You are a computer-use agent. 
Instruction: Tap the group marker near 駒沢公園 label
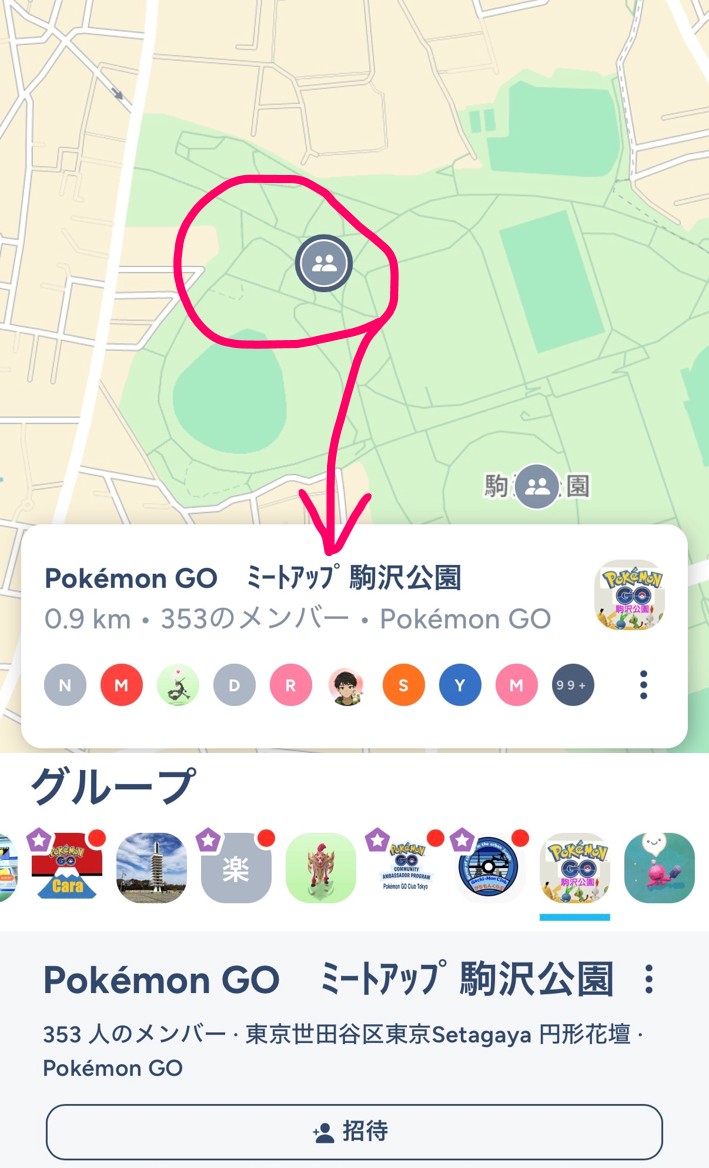538,486
